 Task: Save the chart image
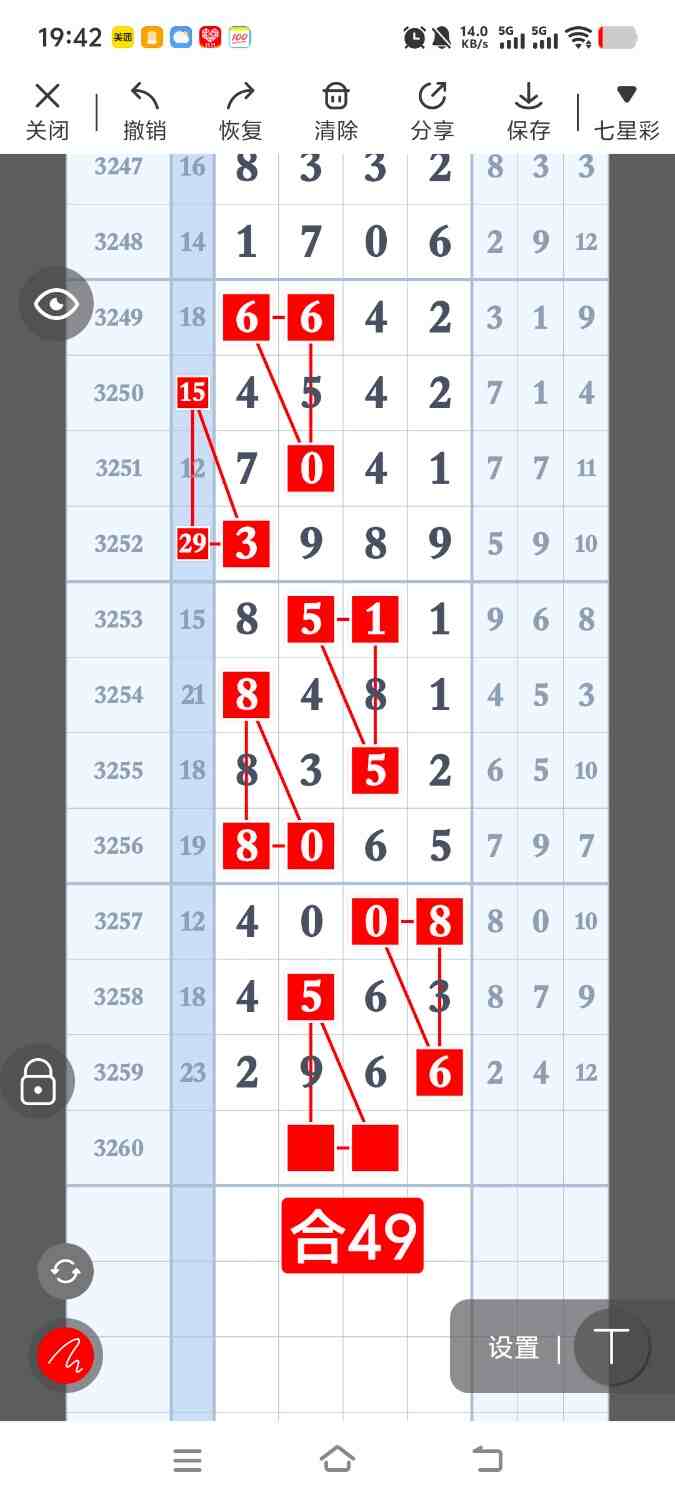point(528,111)
